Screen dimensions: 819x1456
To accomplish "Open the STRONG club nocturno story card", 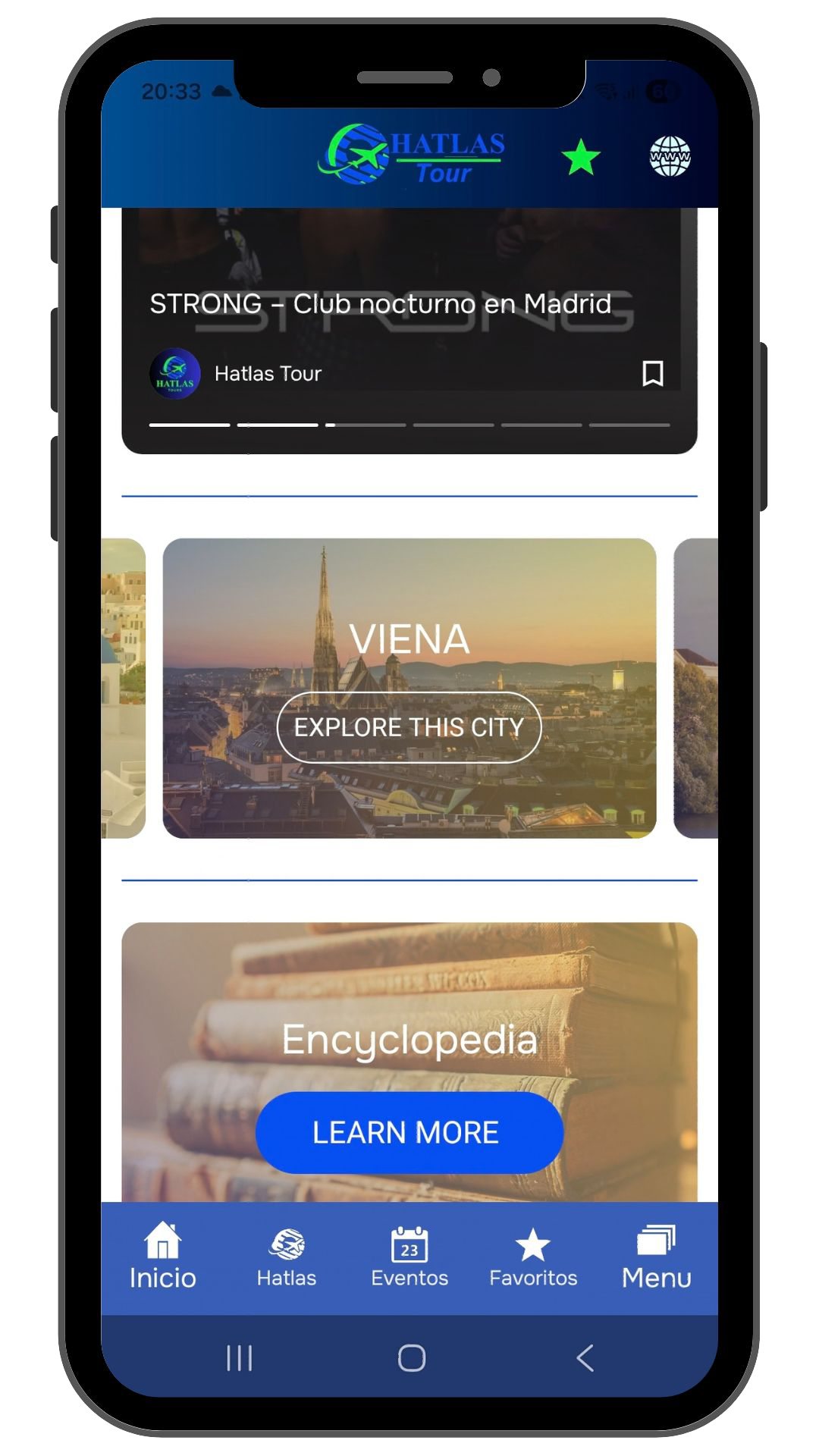I will [x=379, y=304].
